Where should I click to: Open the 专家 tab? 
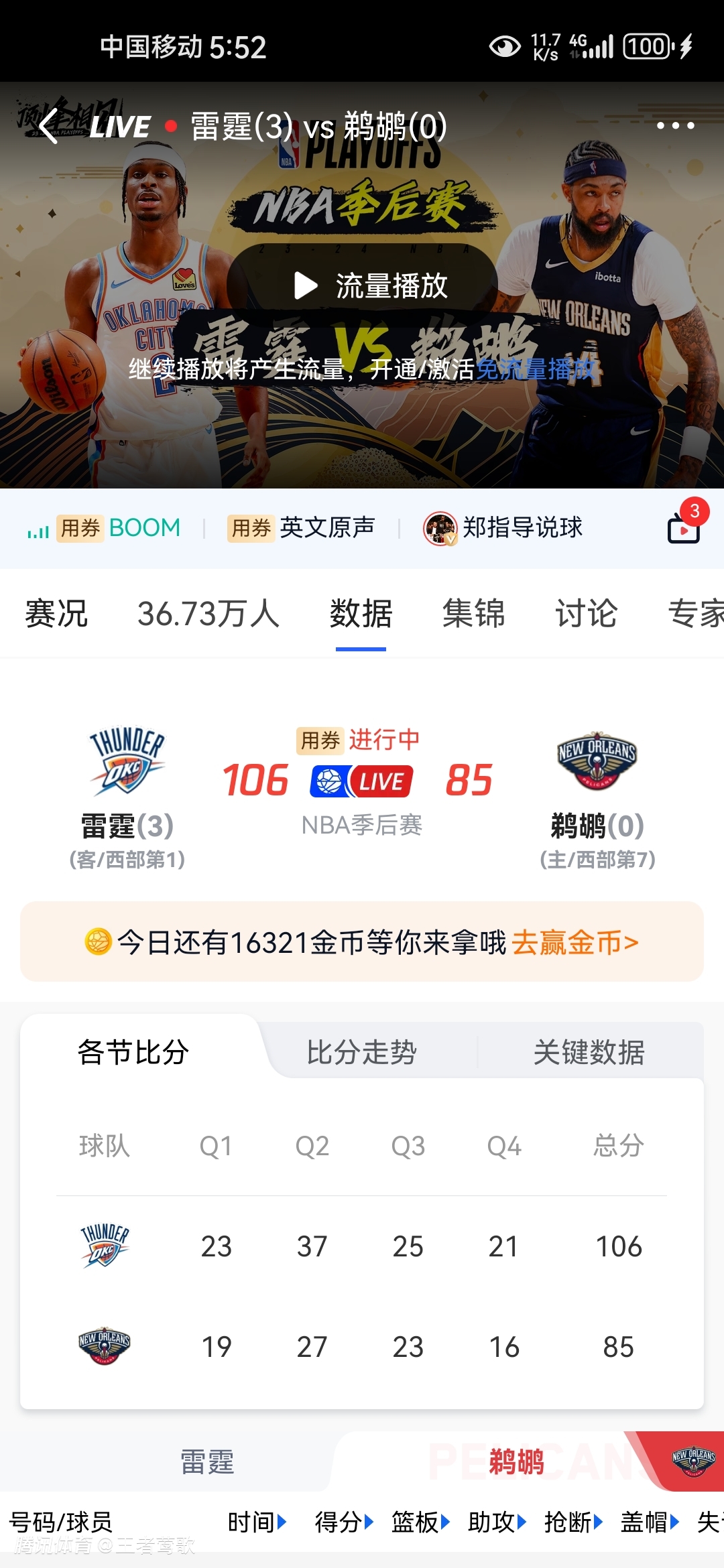pyautogui.click(x=695, y=614)
